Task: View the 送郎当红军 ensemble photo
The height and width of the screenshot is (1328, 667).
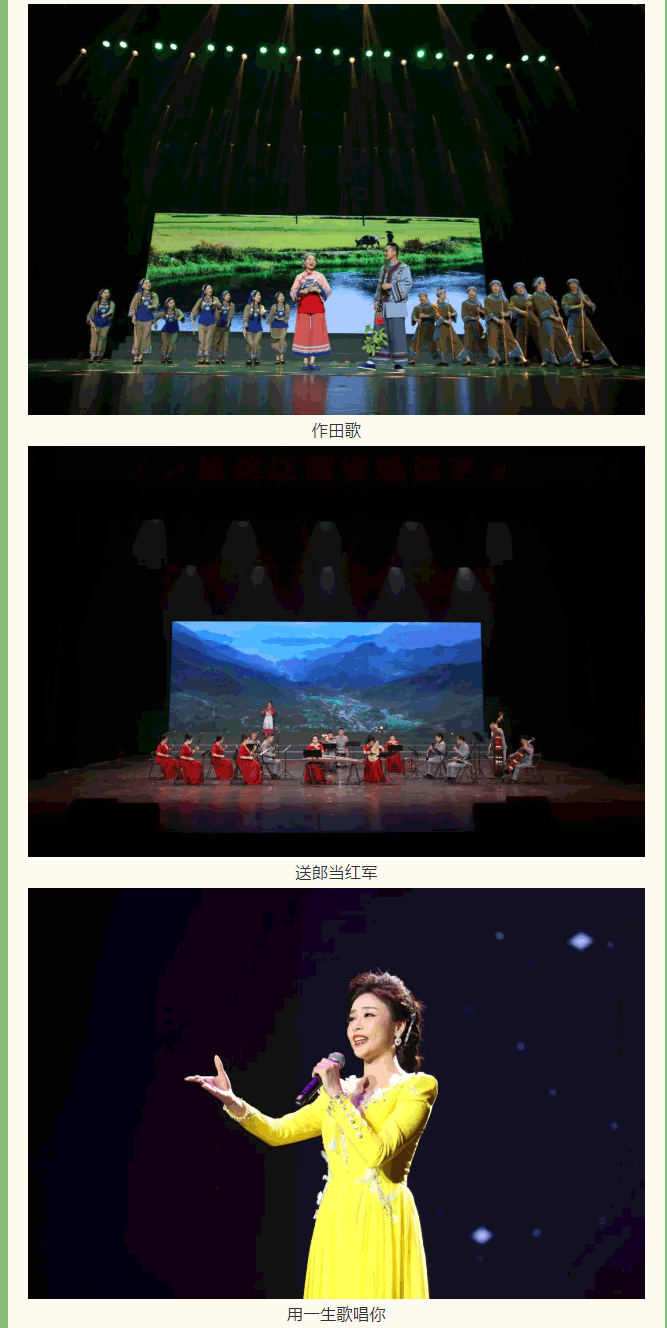Action: [x=336, y=652]
